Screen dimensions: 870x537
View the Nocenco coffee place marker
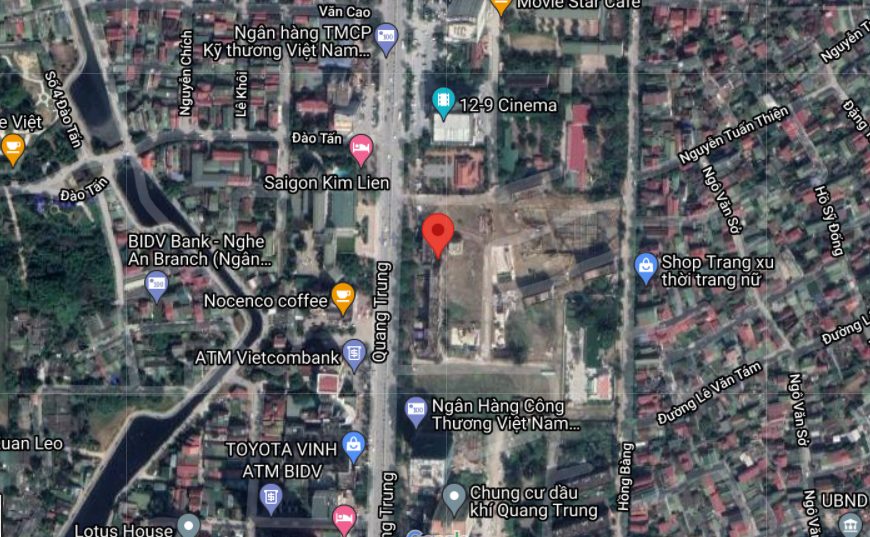coord(343,297)
